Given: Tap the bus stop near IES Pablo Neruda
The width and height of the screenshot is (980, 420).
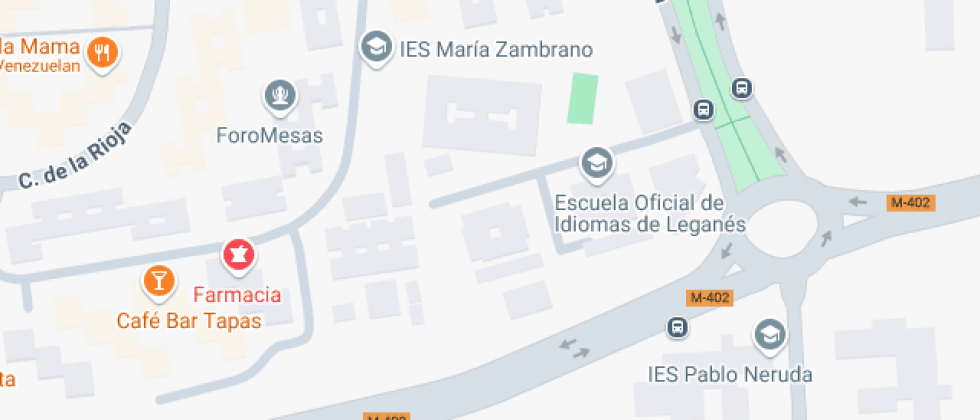Looking at the screenshot, I should coord(678,327).
